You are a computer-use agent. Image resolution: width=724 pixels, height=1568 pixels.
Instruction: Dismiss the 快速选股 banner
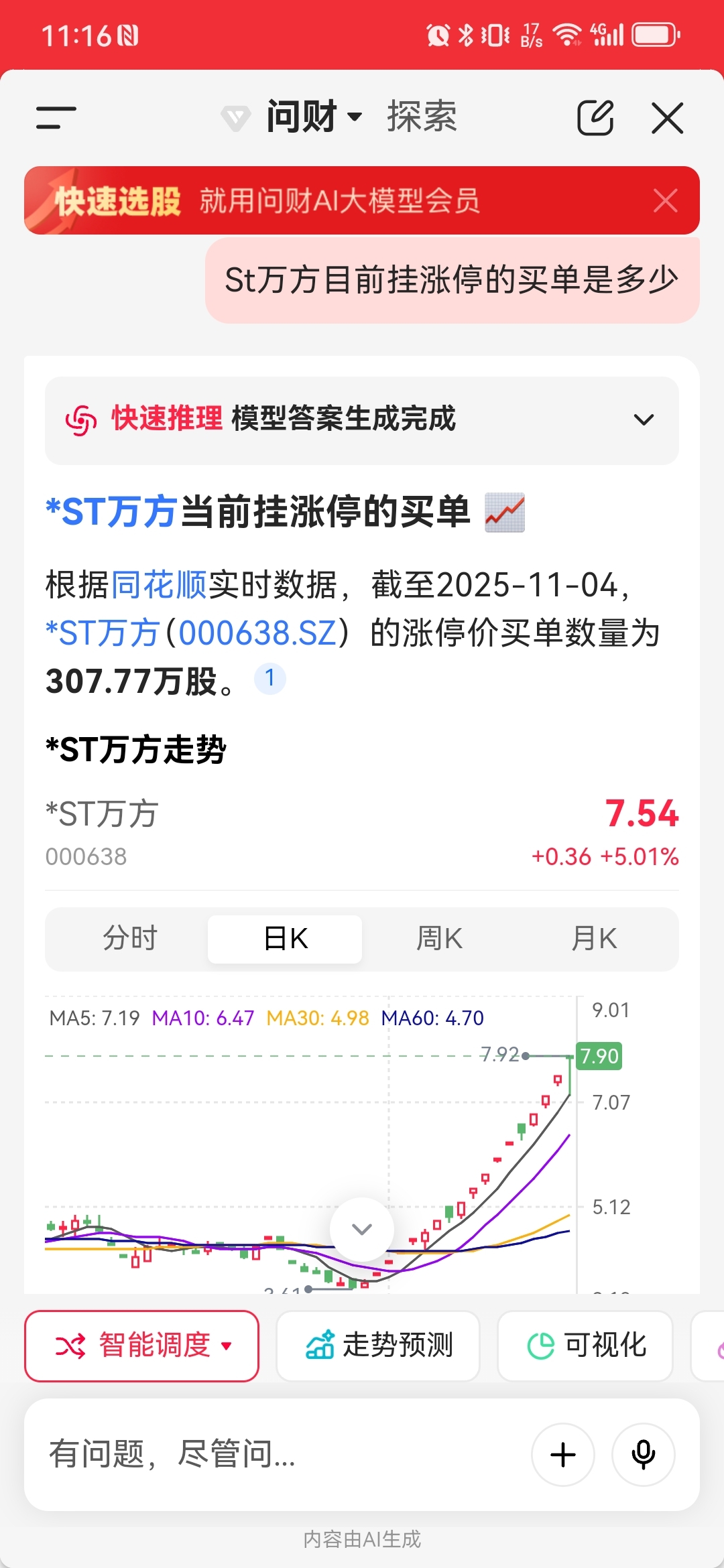[665, 200]
